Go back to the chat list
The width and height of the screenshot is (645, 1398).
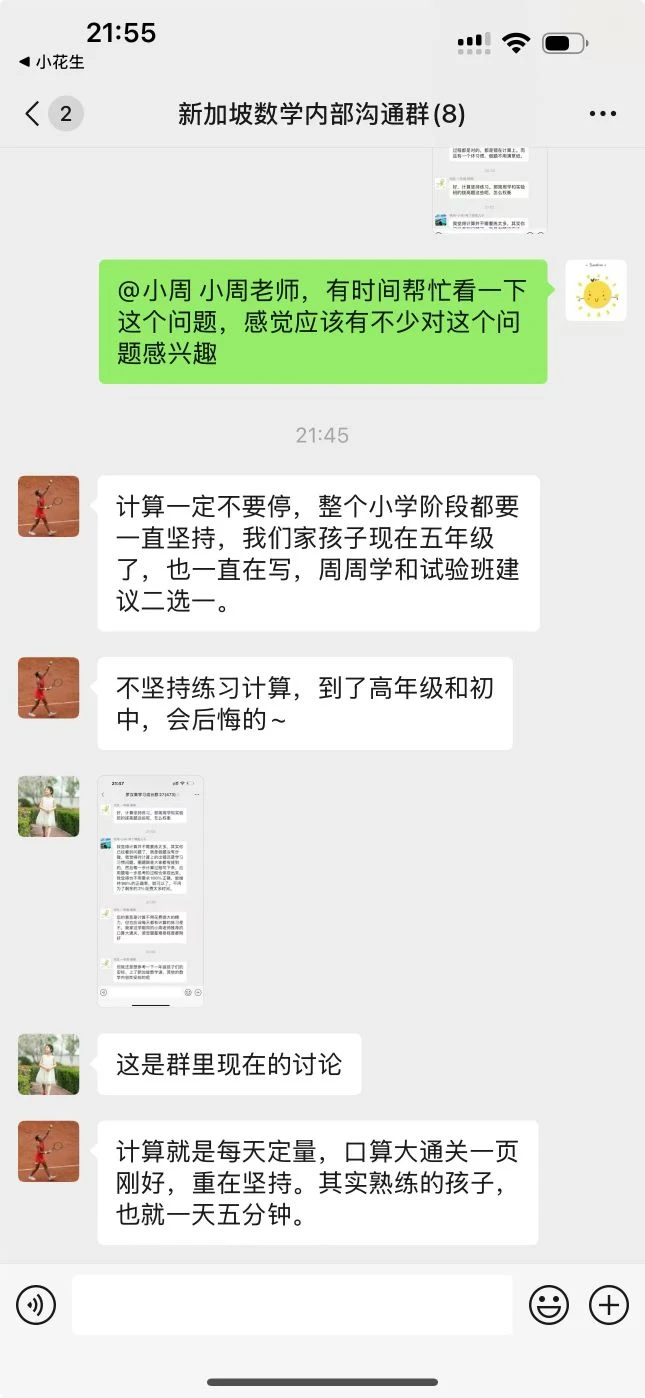(33, 114)
